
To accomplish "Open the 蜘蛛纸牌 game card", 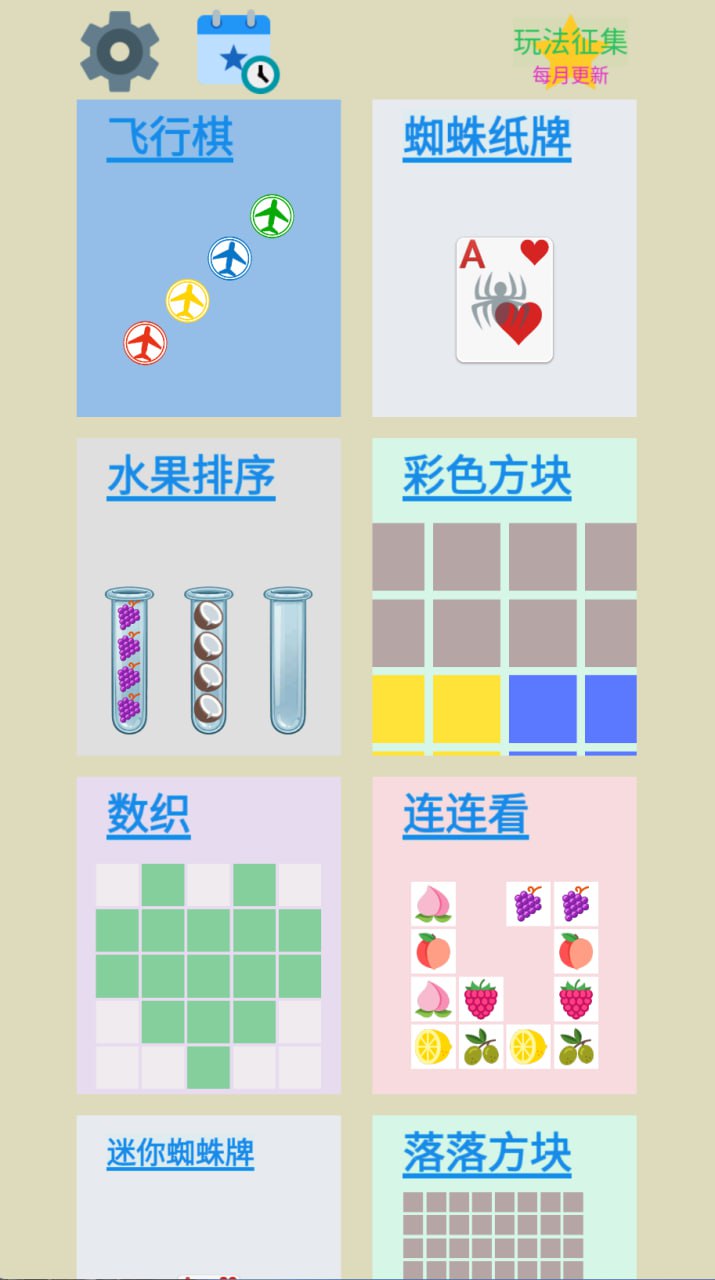I will (x=505, y=258).
